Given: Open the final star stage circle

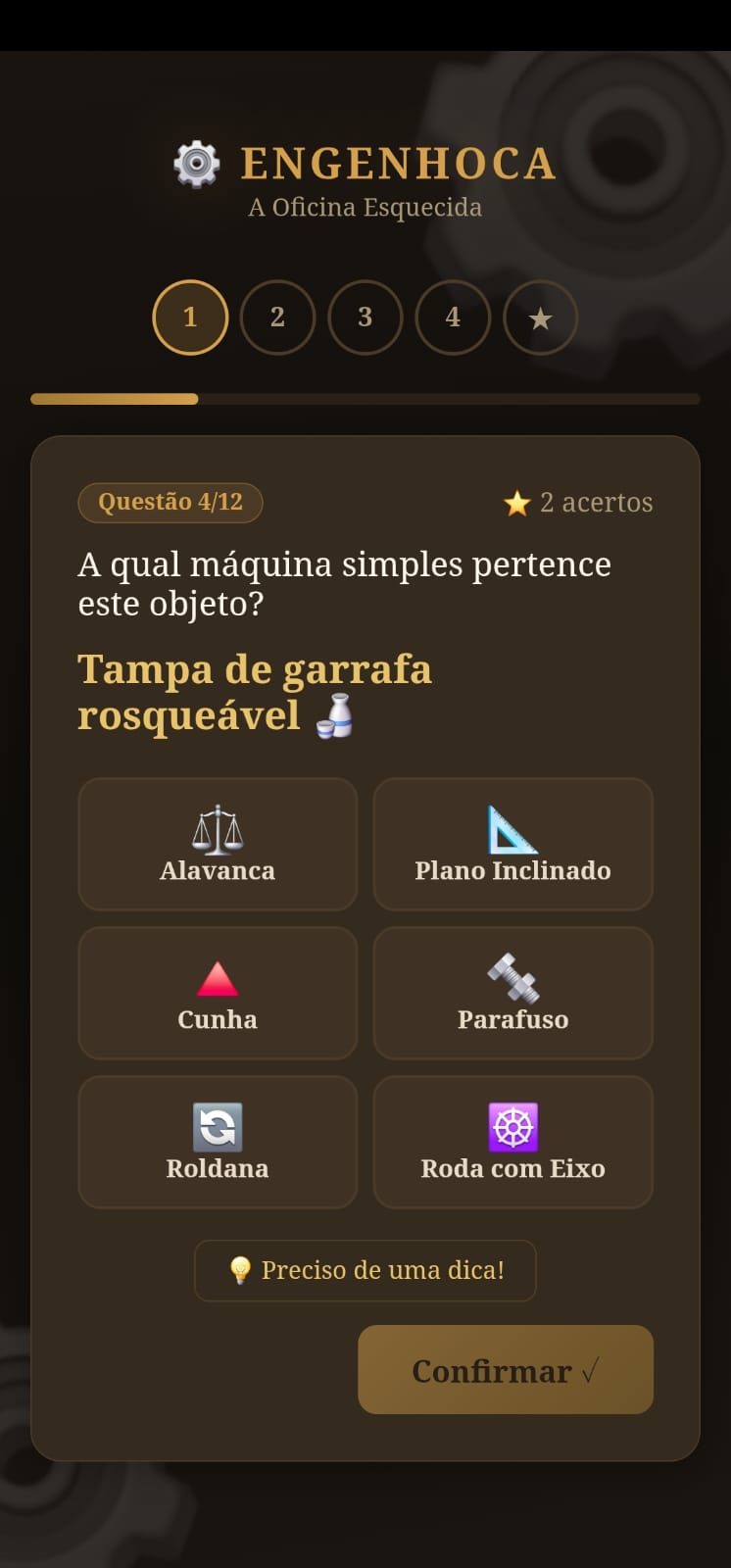Looking at the screenshot, I should click(x=540, y=317).
